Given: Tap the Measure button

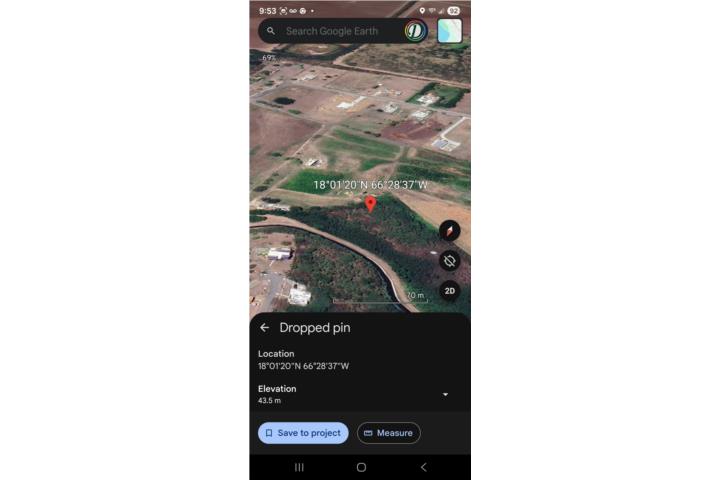Looking at the screenshot, I should [x=388, y=433].
